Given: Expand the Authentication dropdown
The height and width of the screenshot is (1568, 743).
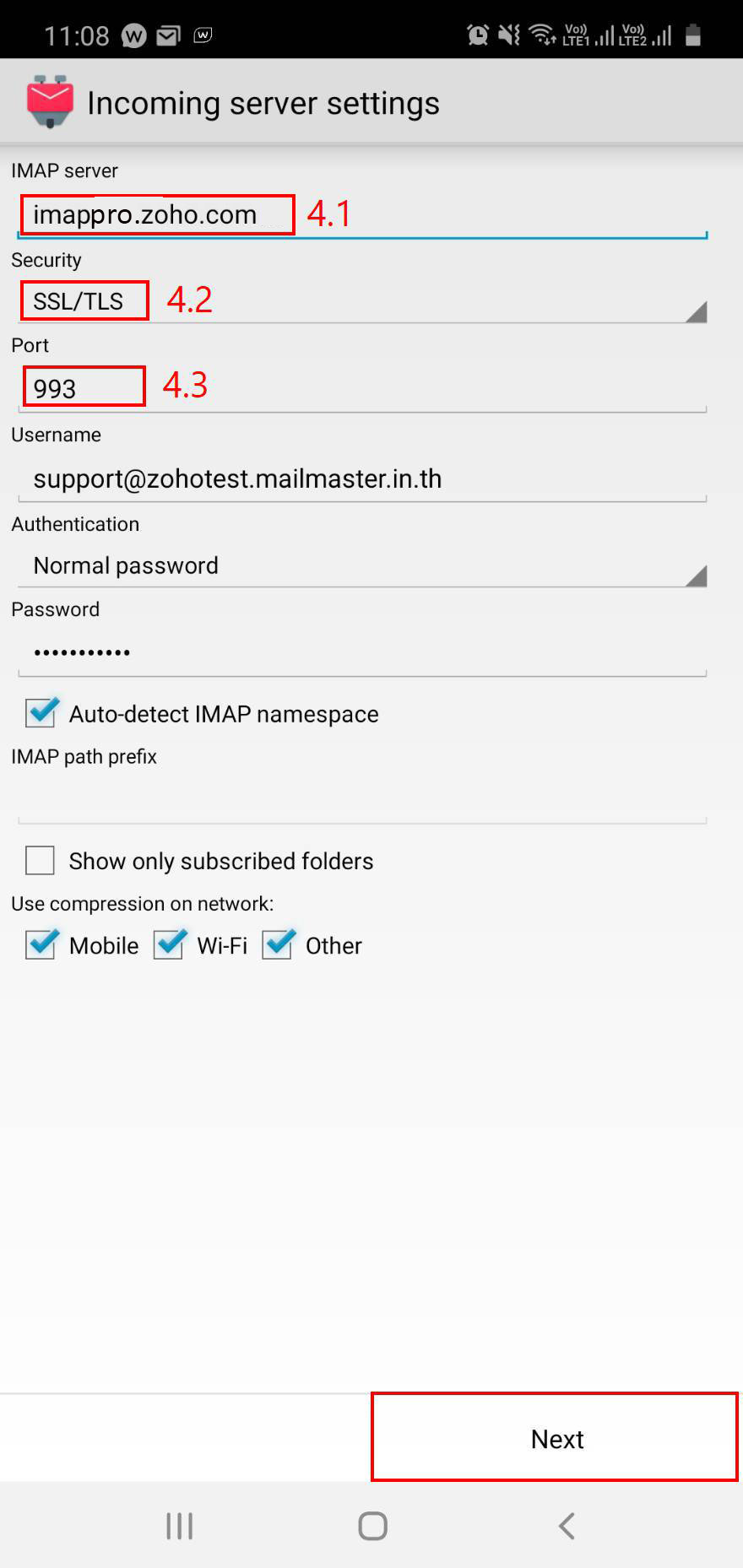Looking at the screenshot, I should (x=363, y=565).
